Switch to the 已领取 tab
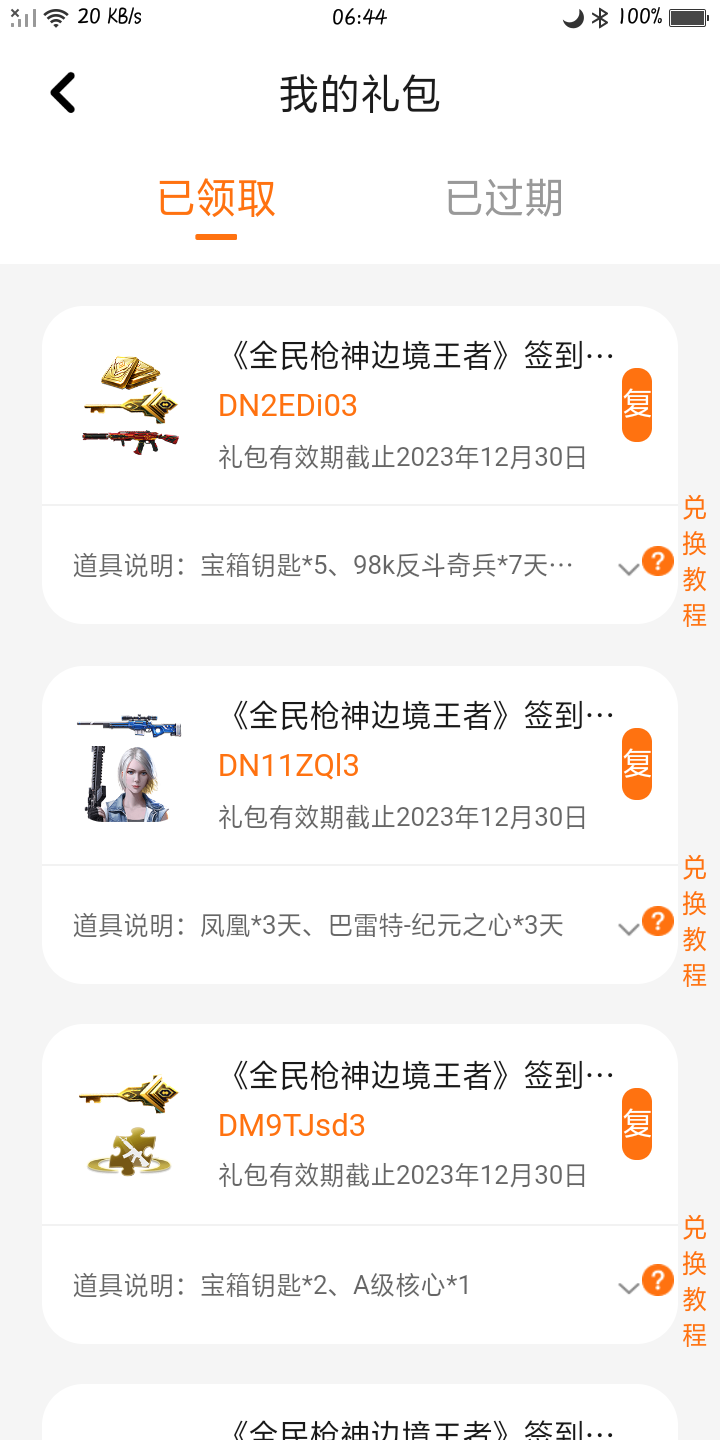Image resolution: width=720 pixels, height=1440 pixels. [216, 199]
